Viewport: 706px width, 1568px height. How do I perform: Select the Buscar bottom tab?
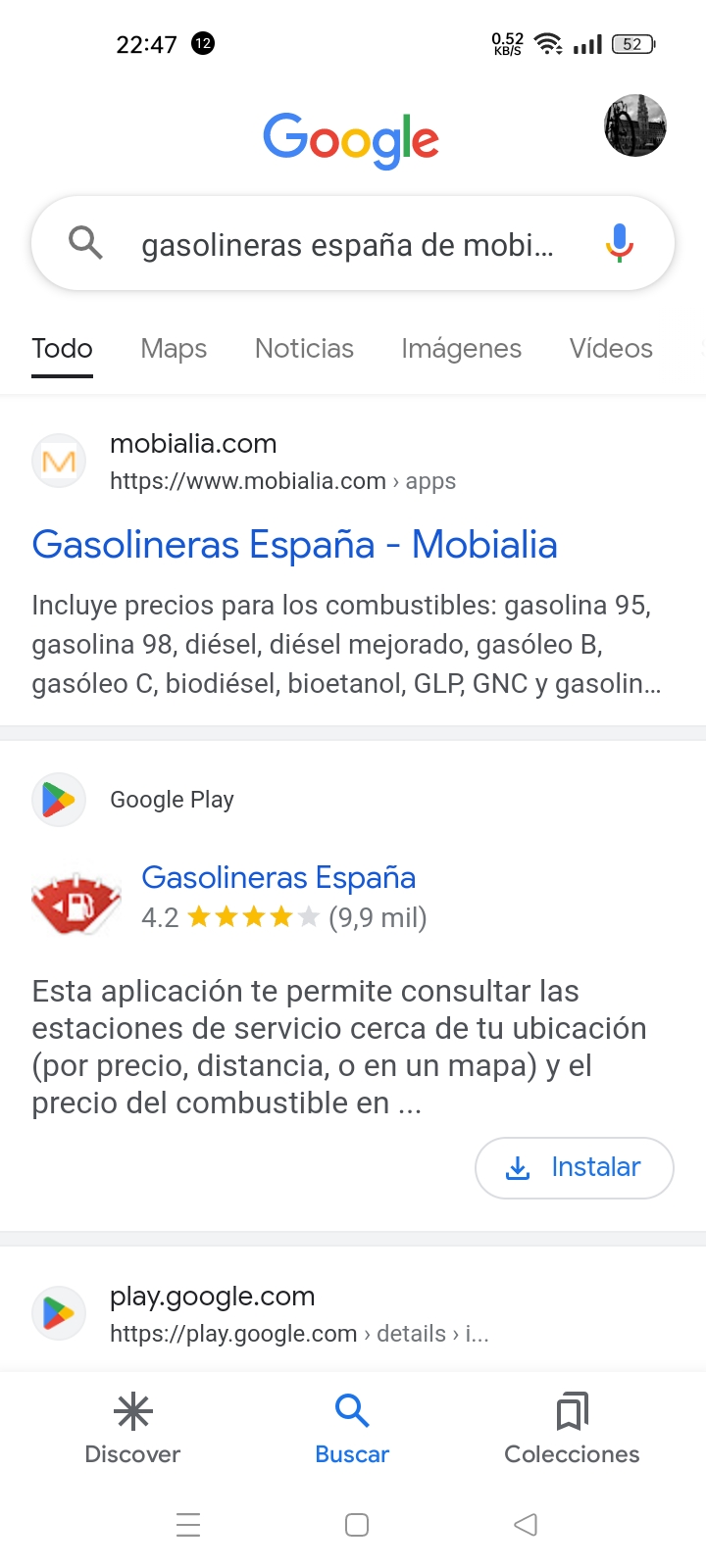coord(352,1429)
